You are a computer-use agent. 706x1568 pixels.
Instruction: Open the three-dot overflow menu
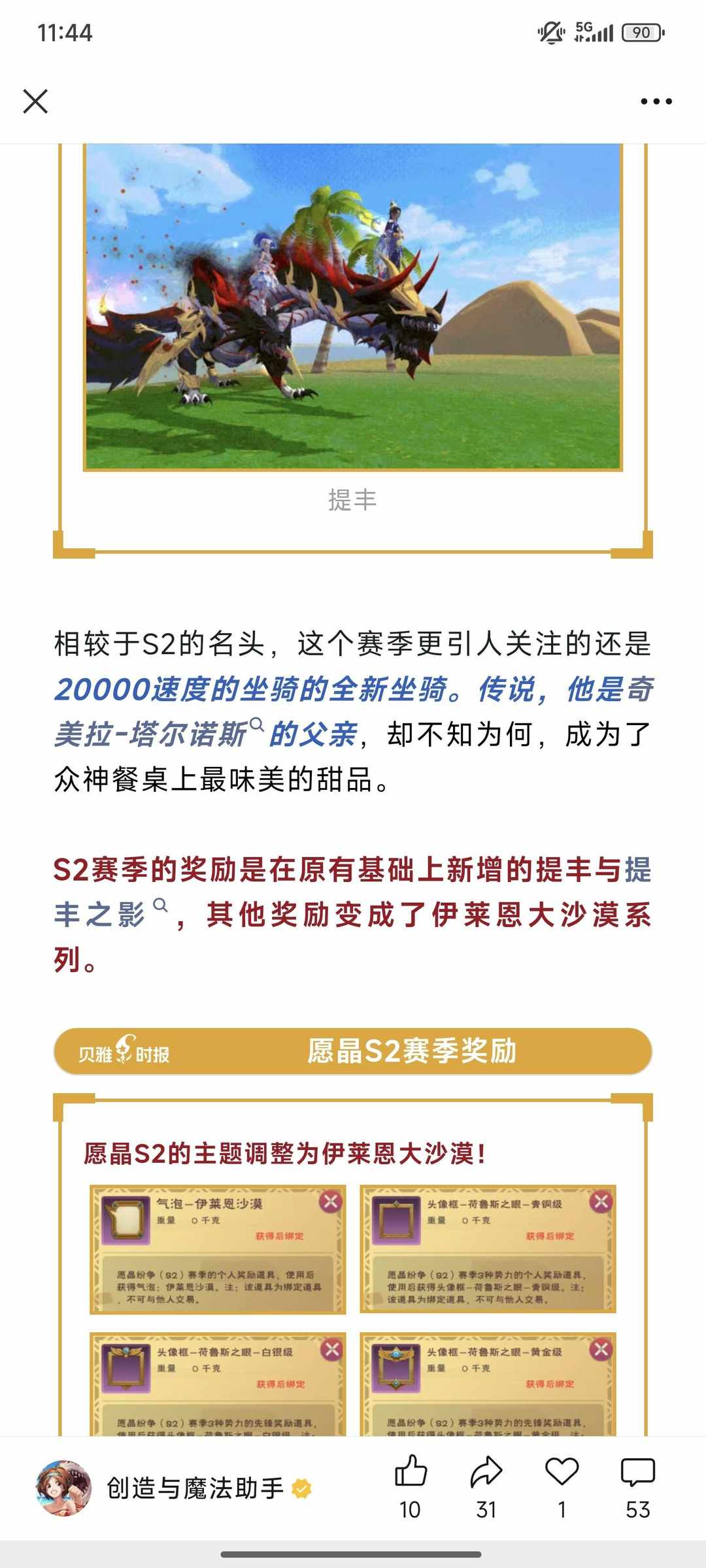(656, 101)
